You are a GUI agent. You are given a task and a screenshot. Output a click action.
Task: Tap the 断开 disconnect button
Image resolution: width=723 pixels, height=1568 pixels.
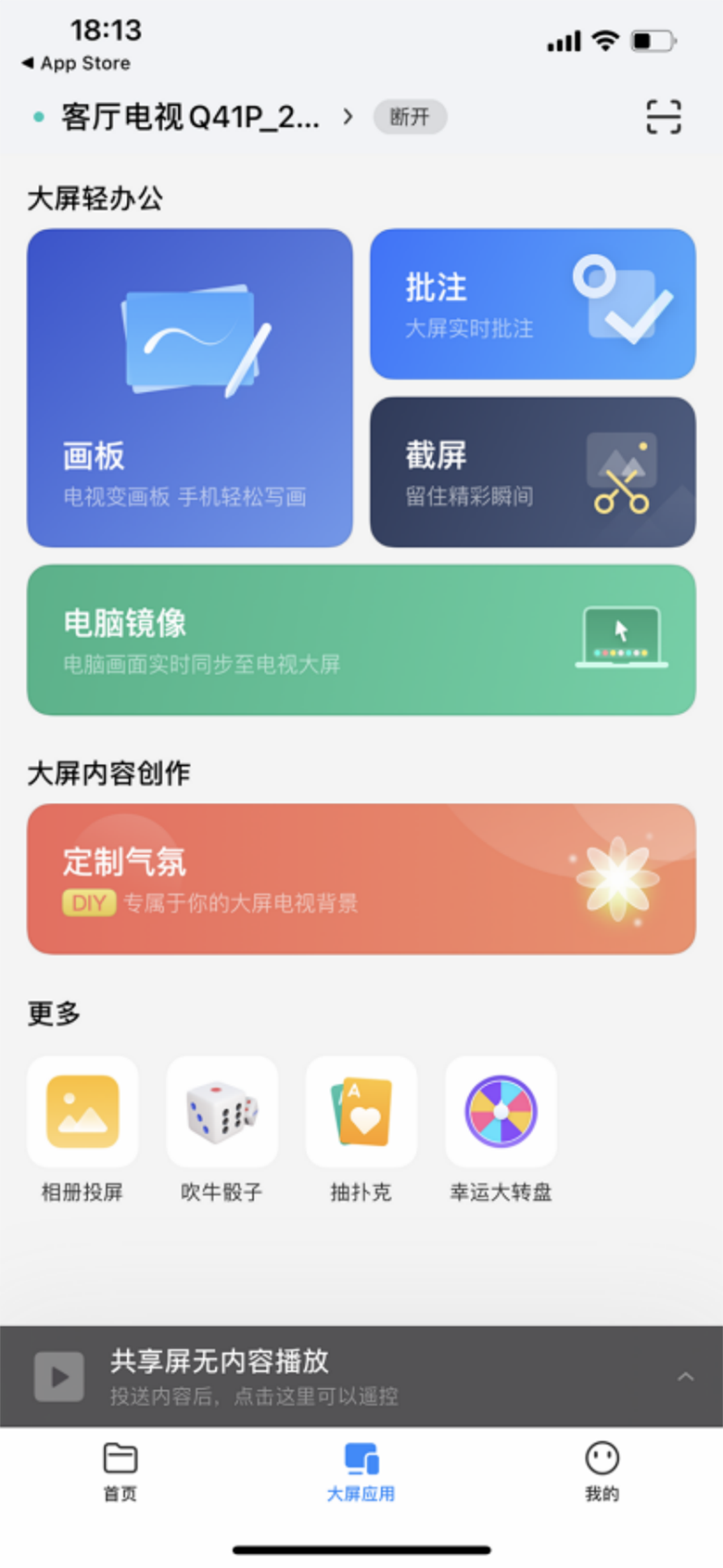(x=410, y=117)
